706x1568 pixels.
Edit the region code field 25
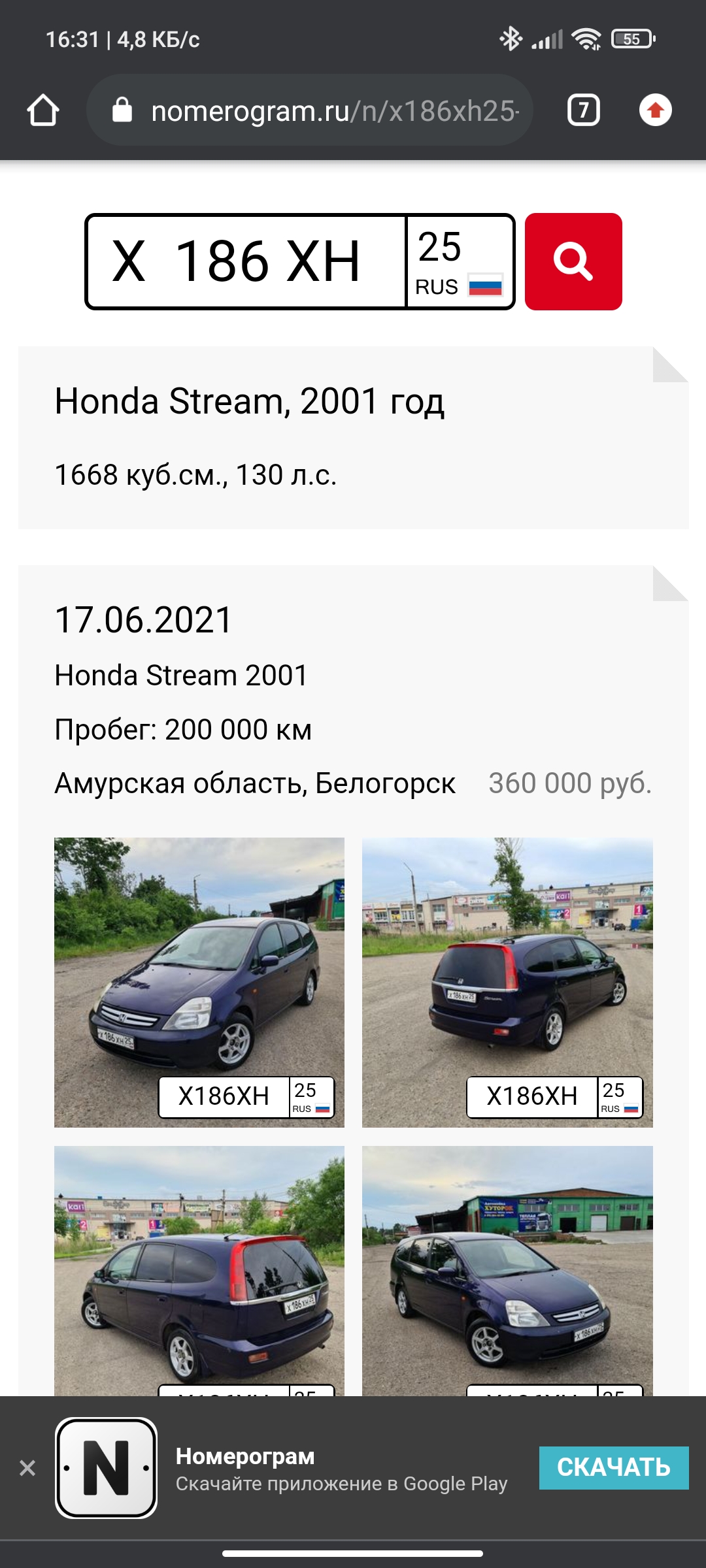(x=460, y=261)
